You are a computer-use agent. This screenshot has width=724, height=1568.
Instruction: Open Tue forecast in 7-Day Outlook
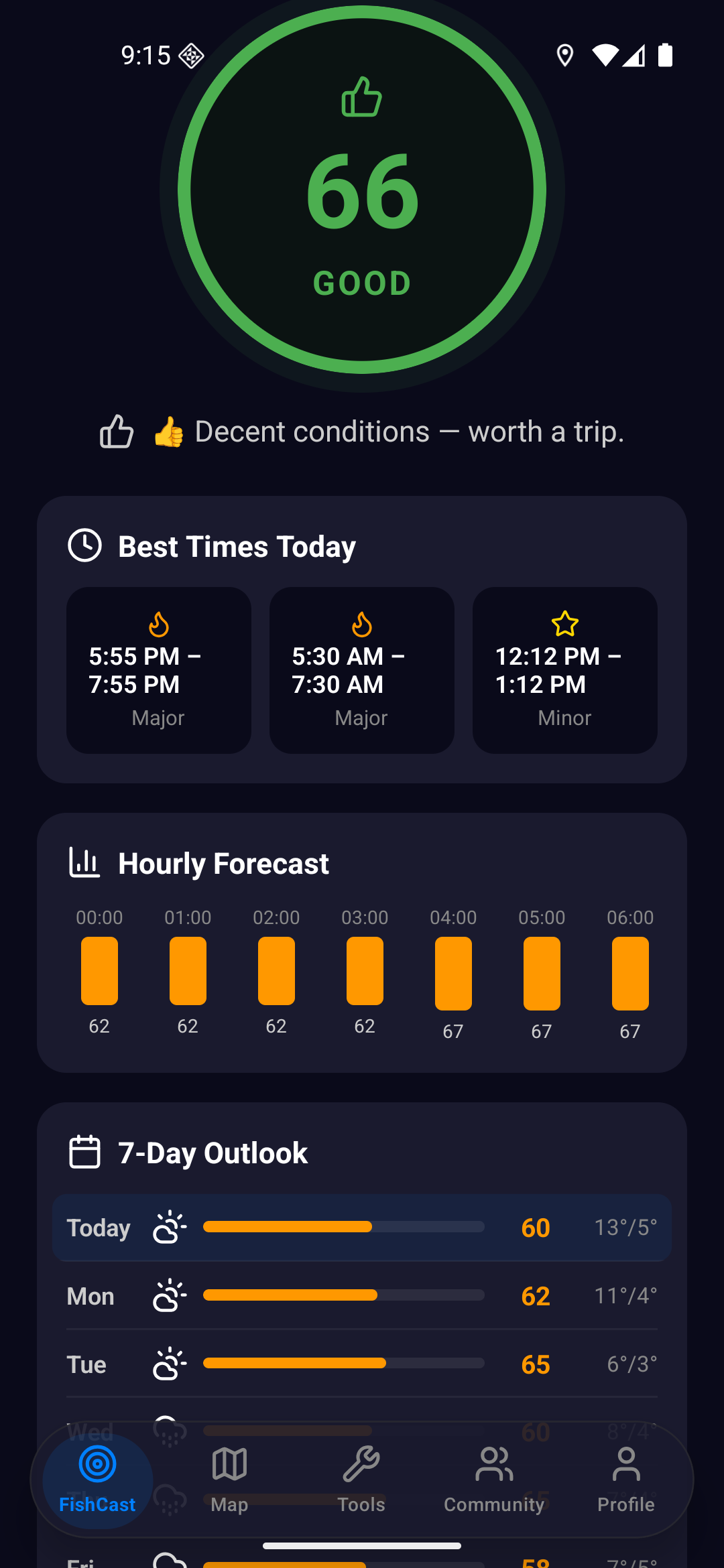point(362,1364)
